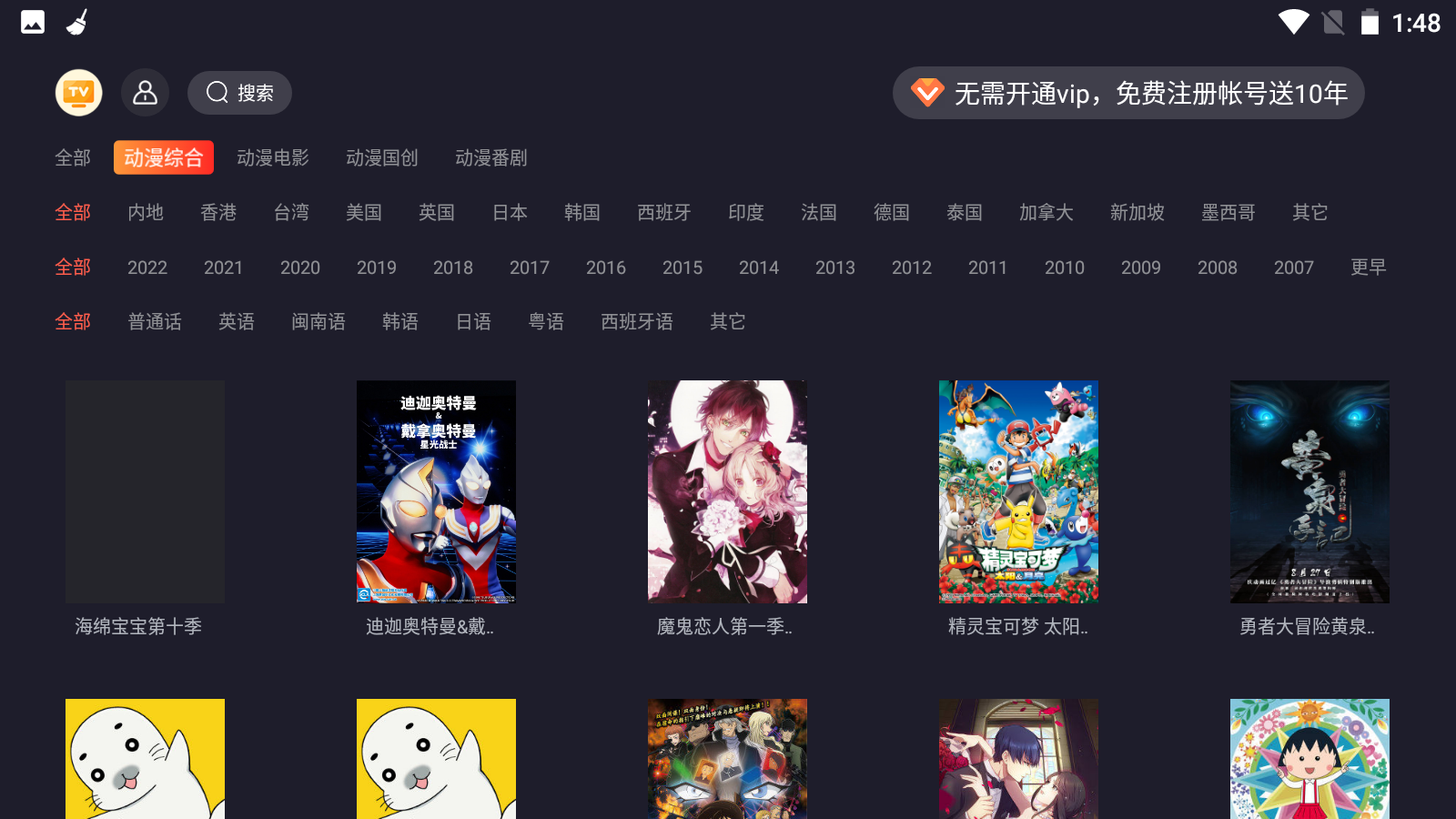The width and height of the screenshot is (1456, 819).
Task: Open 迪迦奥特曼&戴拿 poster
Action: click(436, 491)
